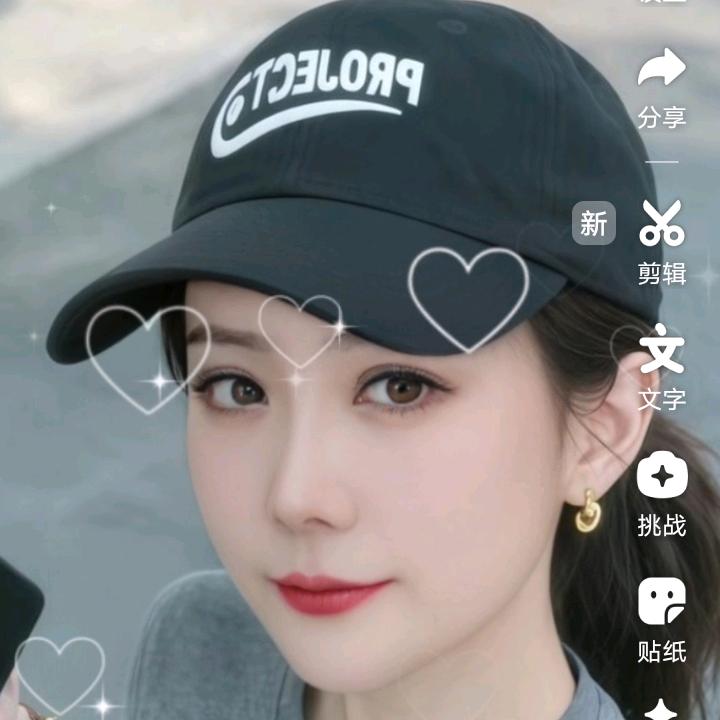
Task: Add text with the 文字 tool
Action: (662, 351)
